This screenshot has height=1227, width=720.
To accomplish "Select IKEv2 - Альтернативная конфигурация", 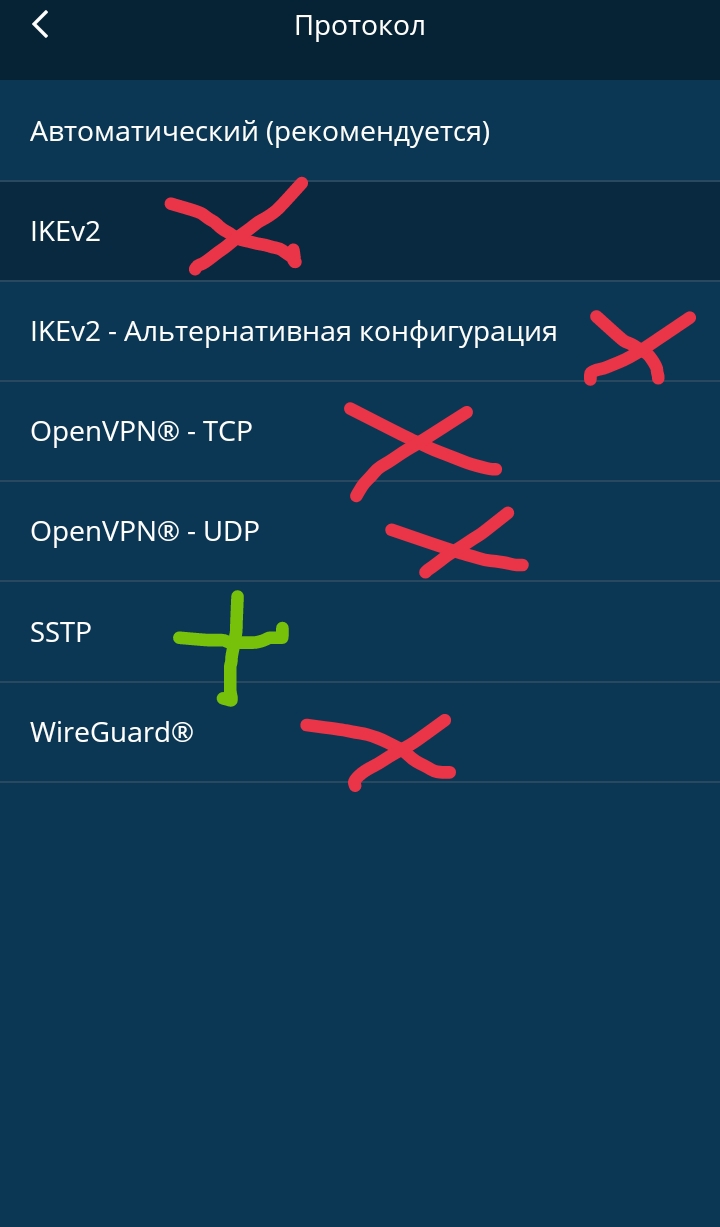I will click(360, 332).
